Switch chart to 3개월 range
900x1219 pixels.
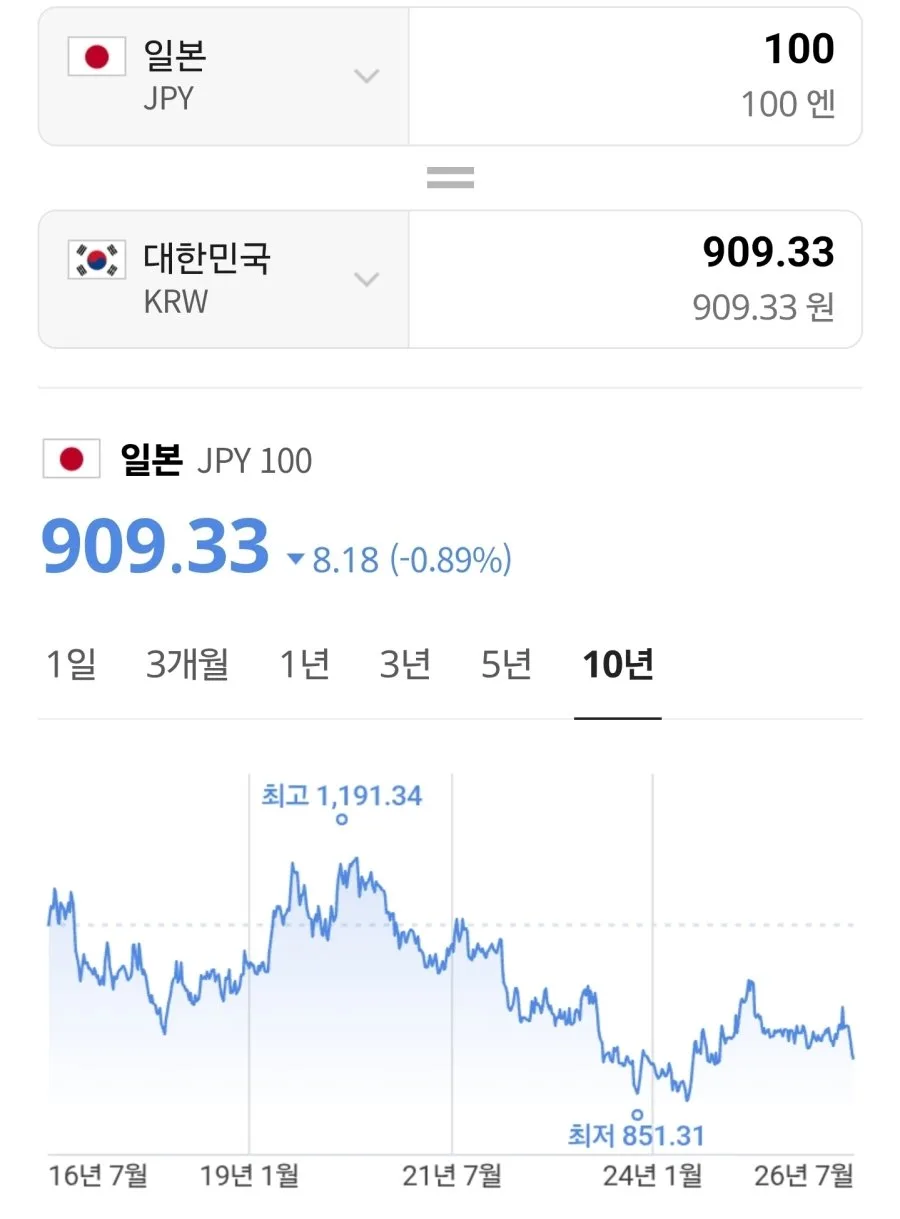187,664
